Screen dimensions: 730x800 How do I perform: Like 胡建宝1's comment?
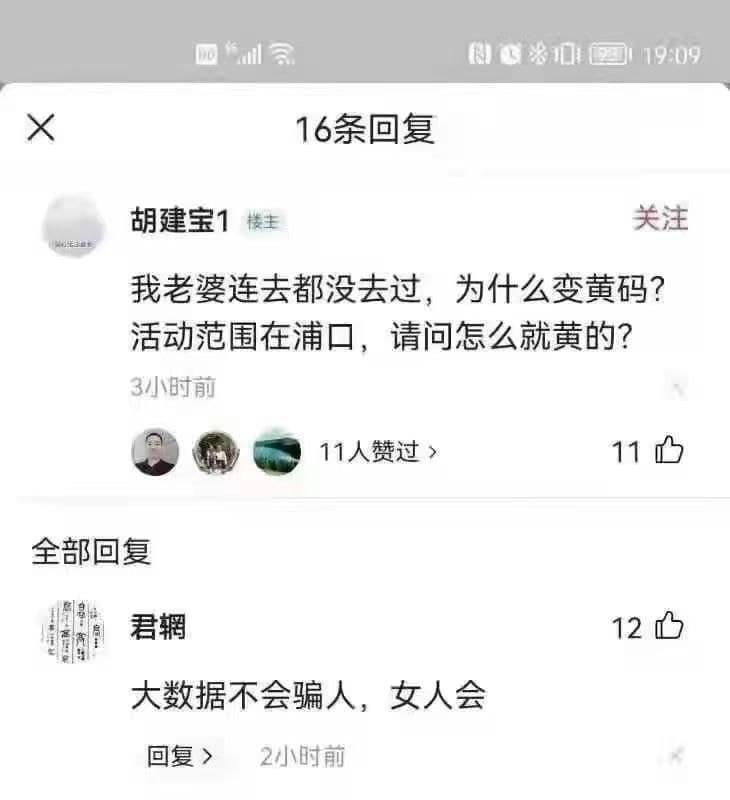click(669, 452)
